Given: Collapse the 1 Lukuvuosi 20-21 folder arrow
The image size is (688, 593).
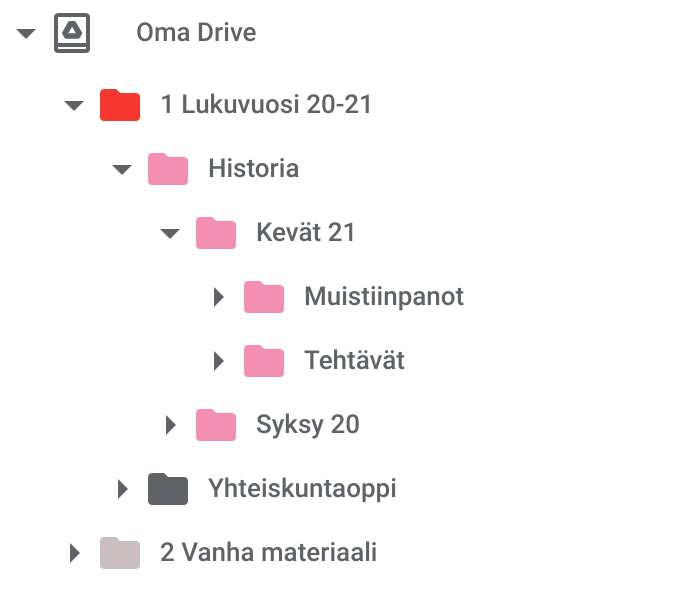Looking at the screenshot, I should pos(73,105).
